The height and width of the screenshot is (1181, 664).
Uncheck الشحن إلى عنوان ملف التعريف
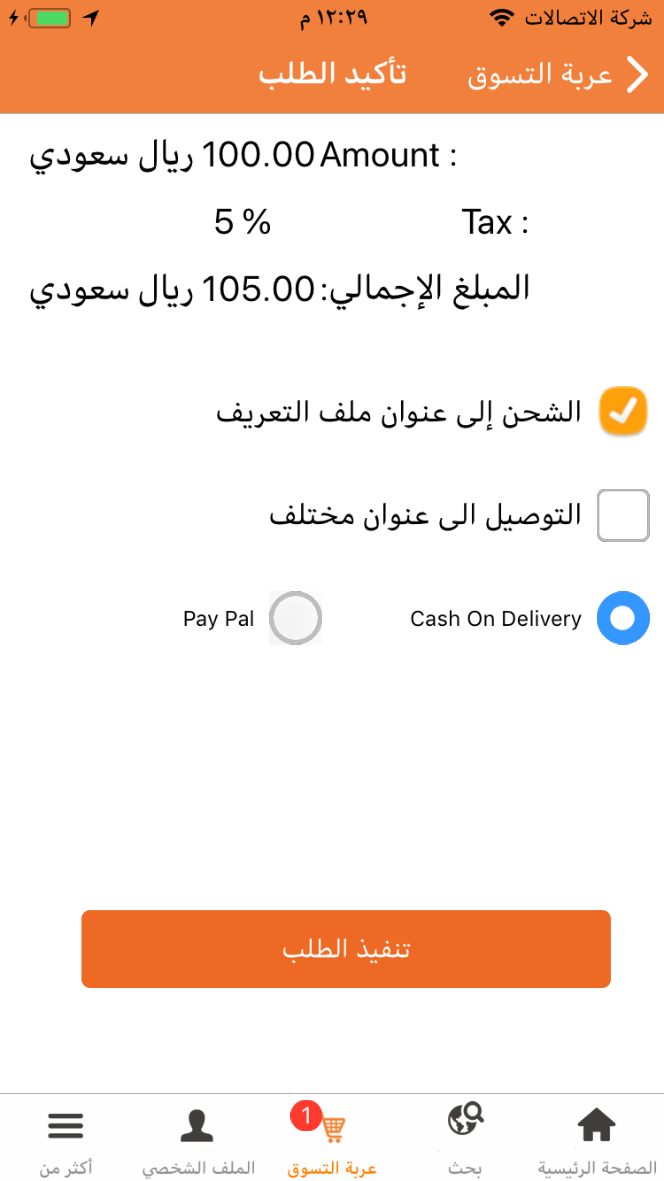623,411
